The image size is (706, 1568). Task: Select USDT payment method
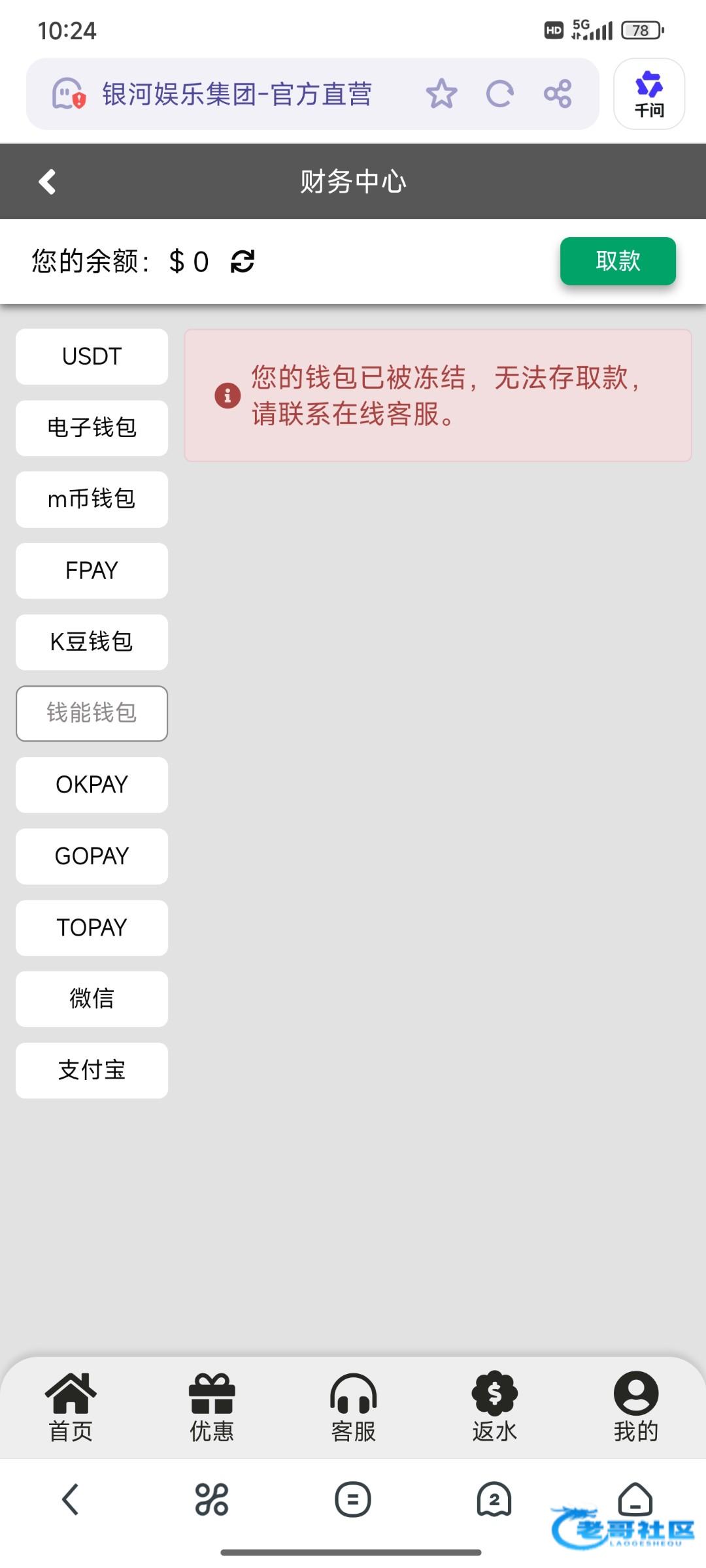pos(92,357)
